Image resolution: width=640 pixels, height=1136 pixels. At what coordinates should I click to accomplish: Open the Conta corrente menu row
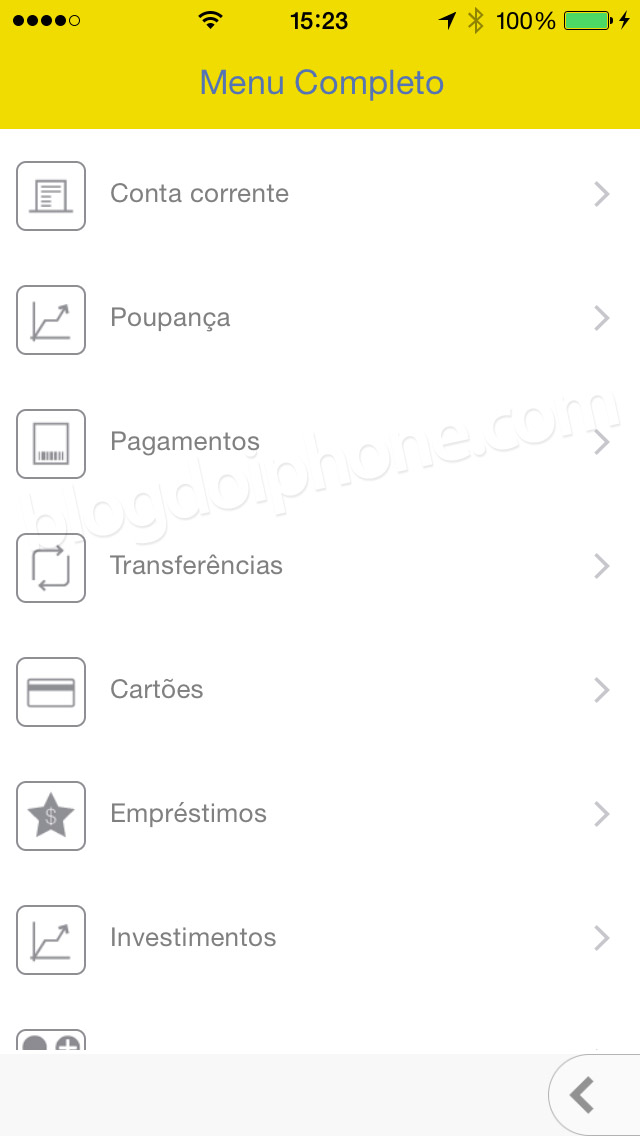tap(320, 195)
